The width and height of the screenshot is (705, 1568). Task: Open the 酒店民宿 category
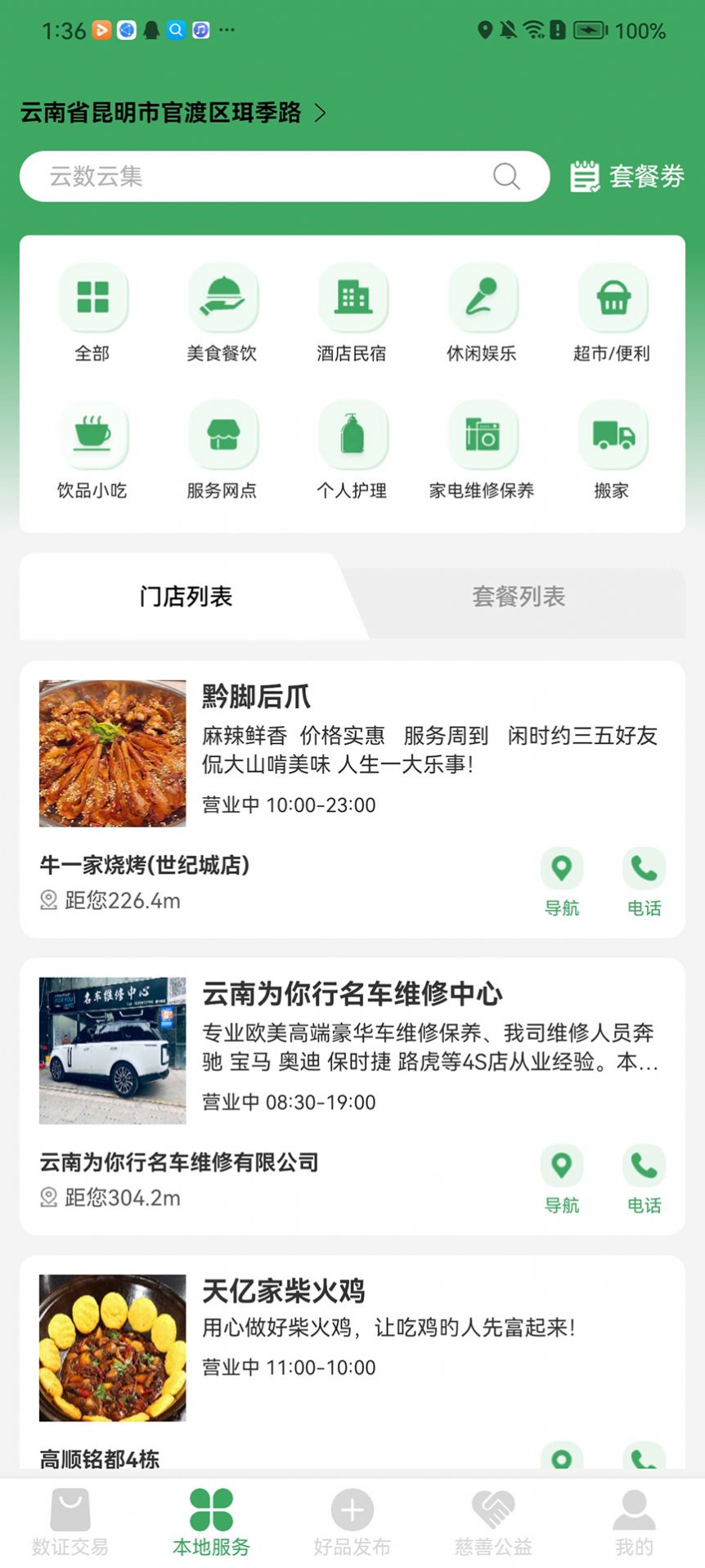(x=353, y=298)
